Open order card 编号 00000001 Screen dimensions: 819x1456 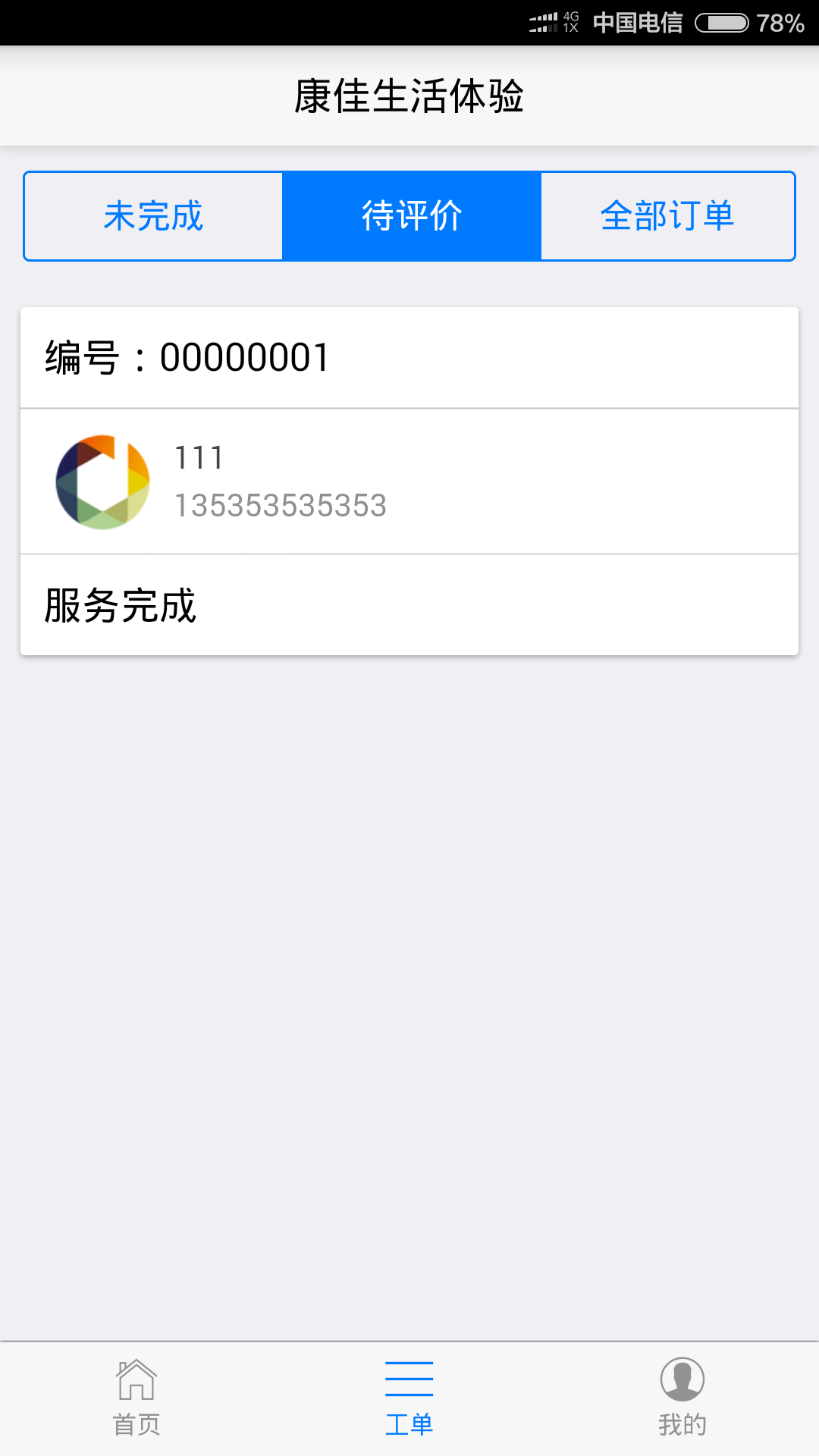409,481
